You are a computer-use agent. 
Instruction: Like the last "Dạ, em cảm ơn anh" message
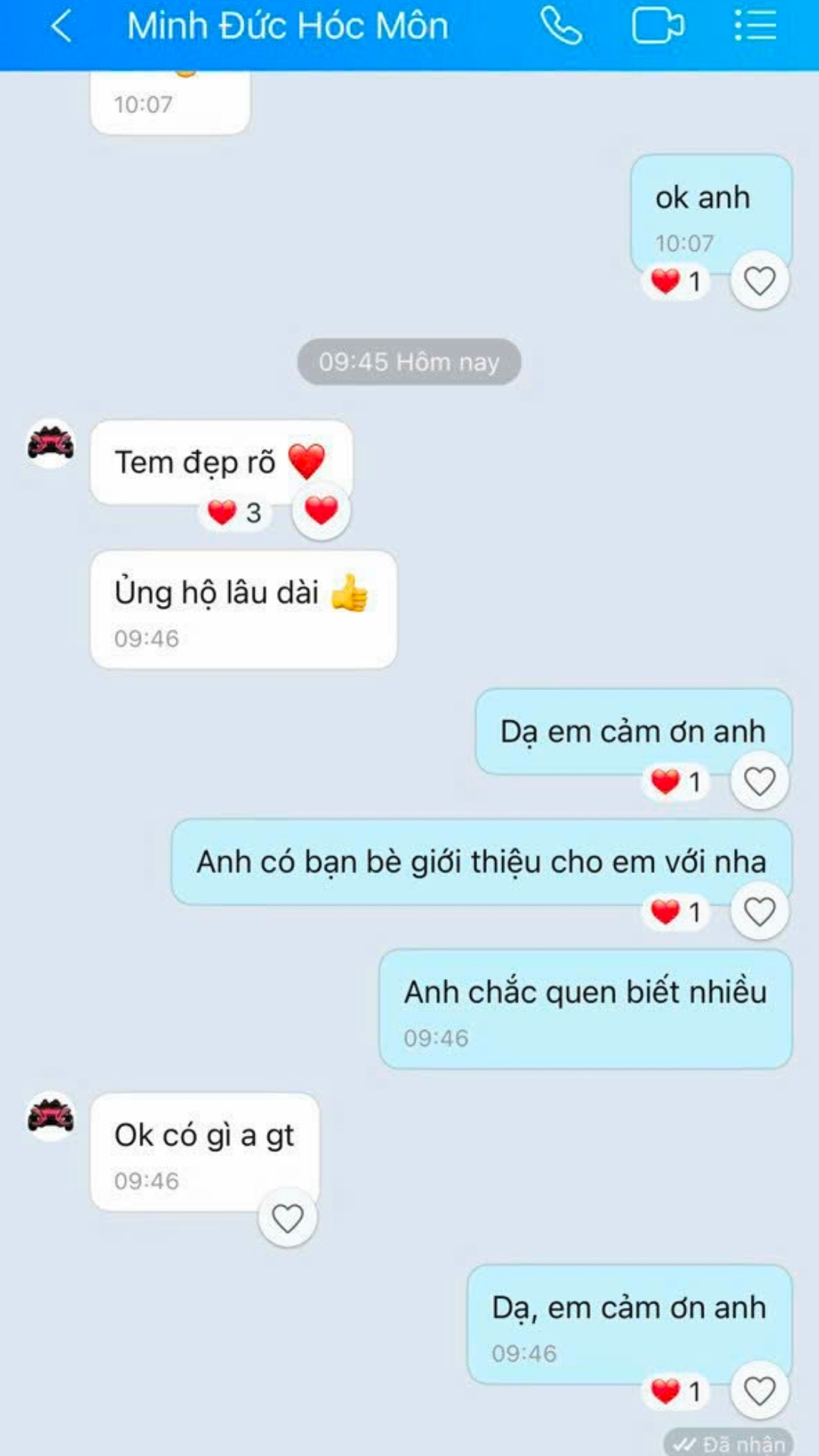(759, 1392)
